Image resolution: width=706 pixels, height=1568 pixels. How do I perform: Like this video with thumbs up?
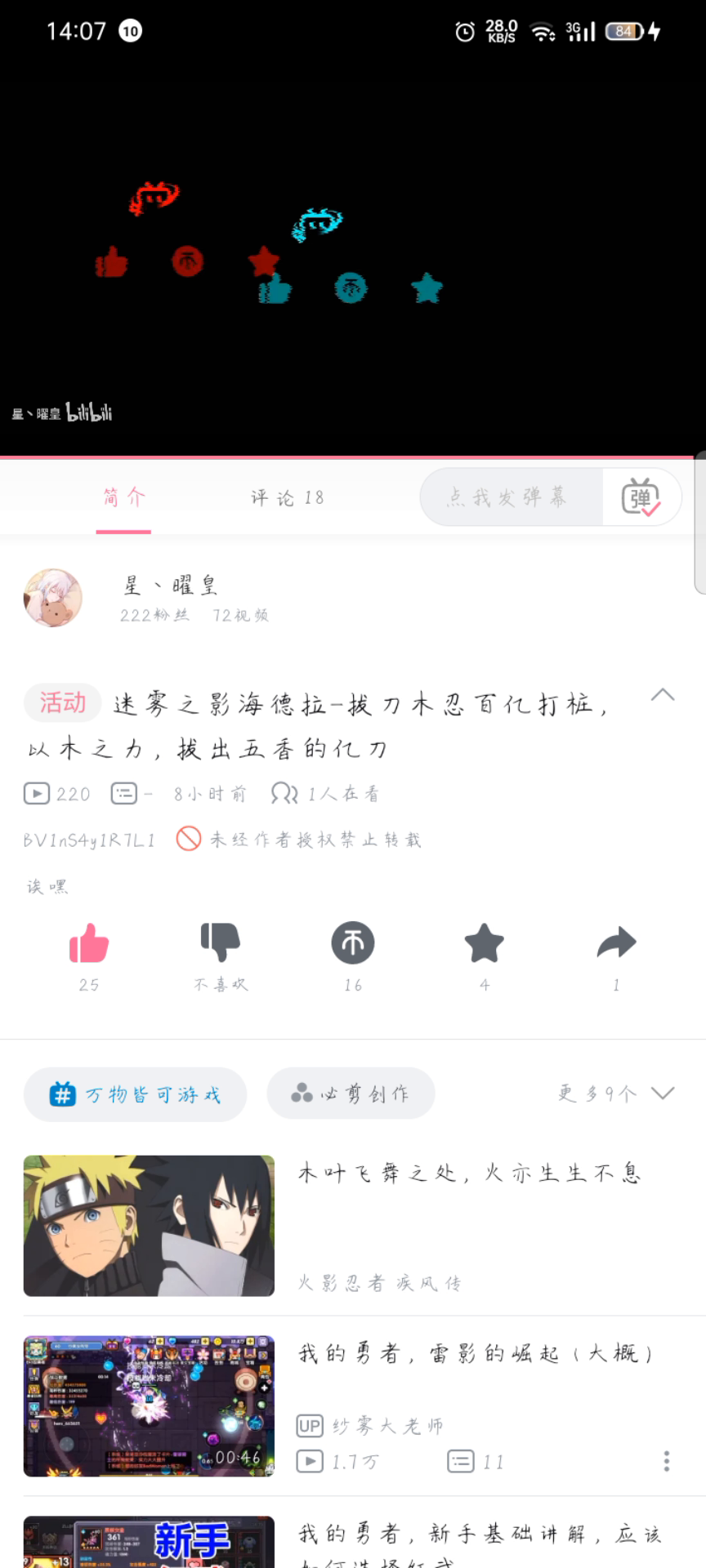89,943
